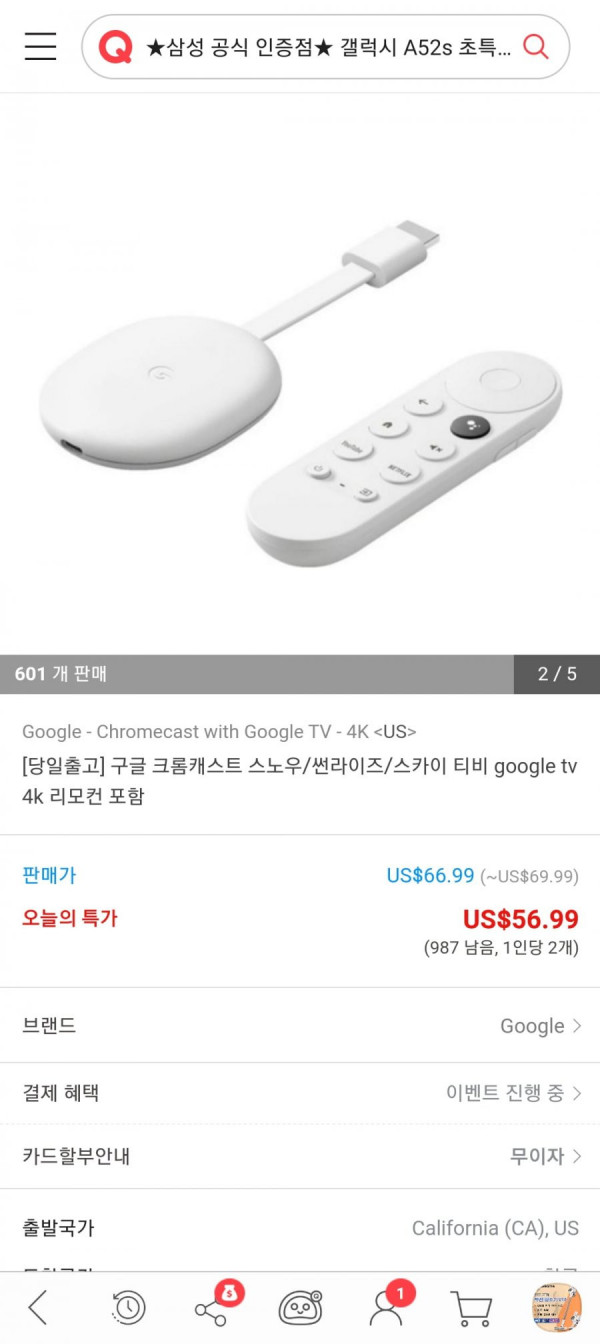Open the shopping cart
The image size is (600, 1344).
(x=470, y=1308)
